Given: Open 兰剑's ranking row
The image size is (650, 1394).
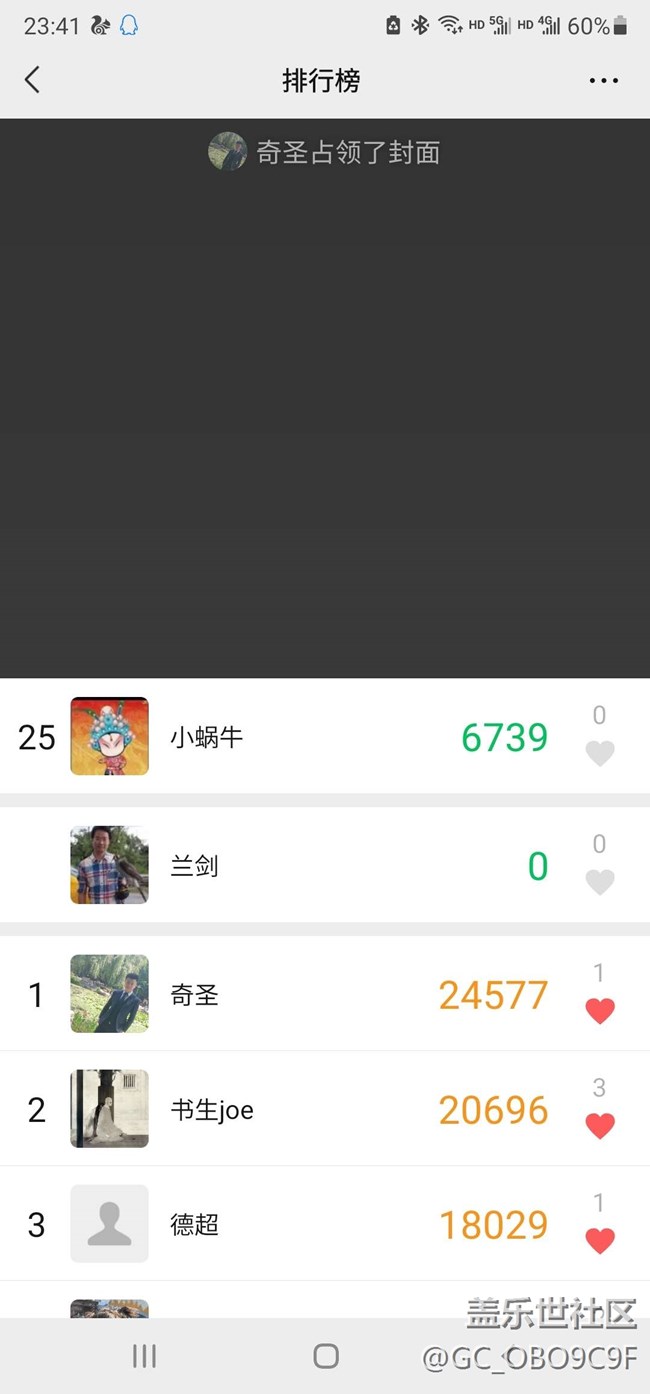Looking at the screenshot, I should (325, 865).
